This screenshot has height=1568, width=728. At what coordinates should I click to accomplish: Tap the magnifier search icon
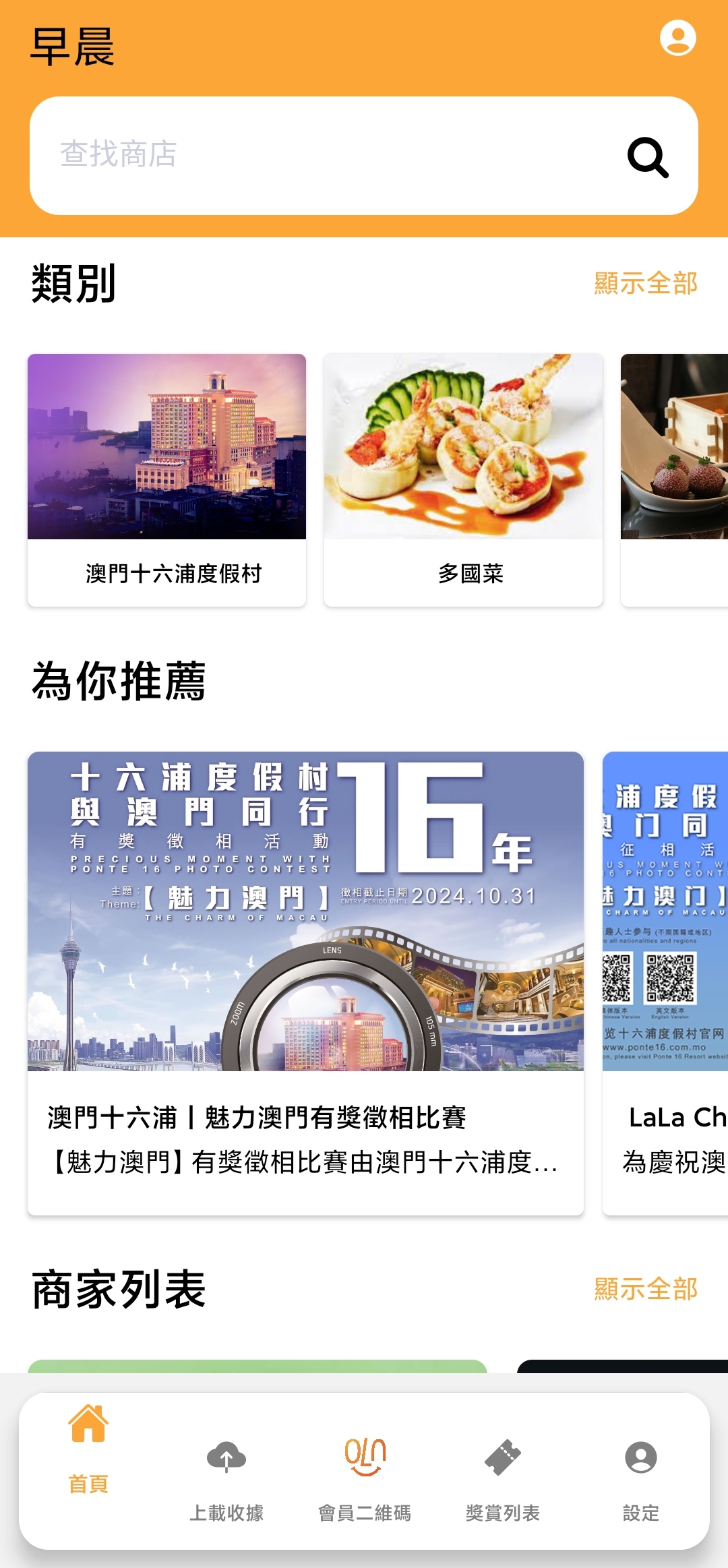click(x=648, y=157)
